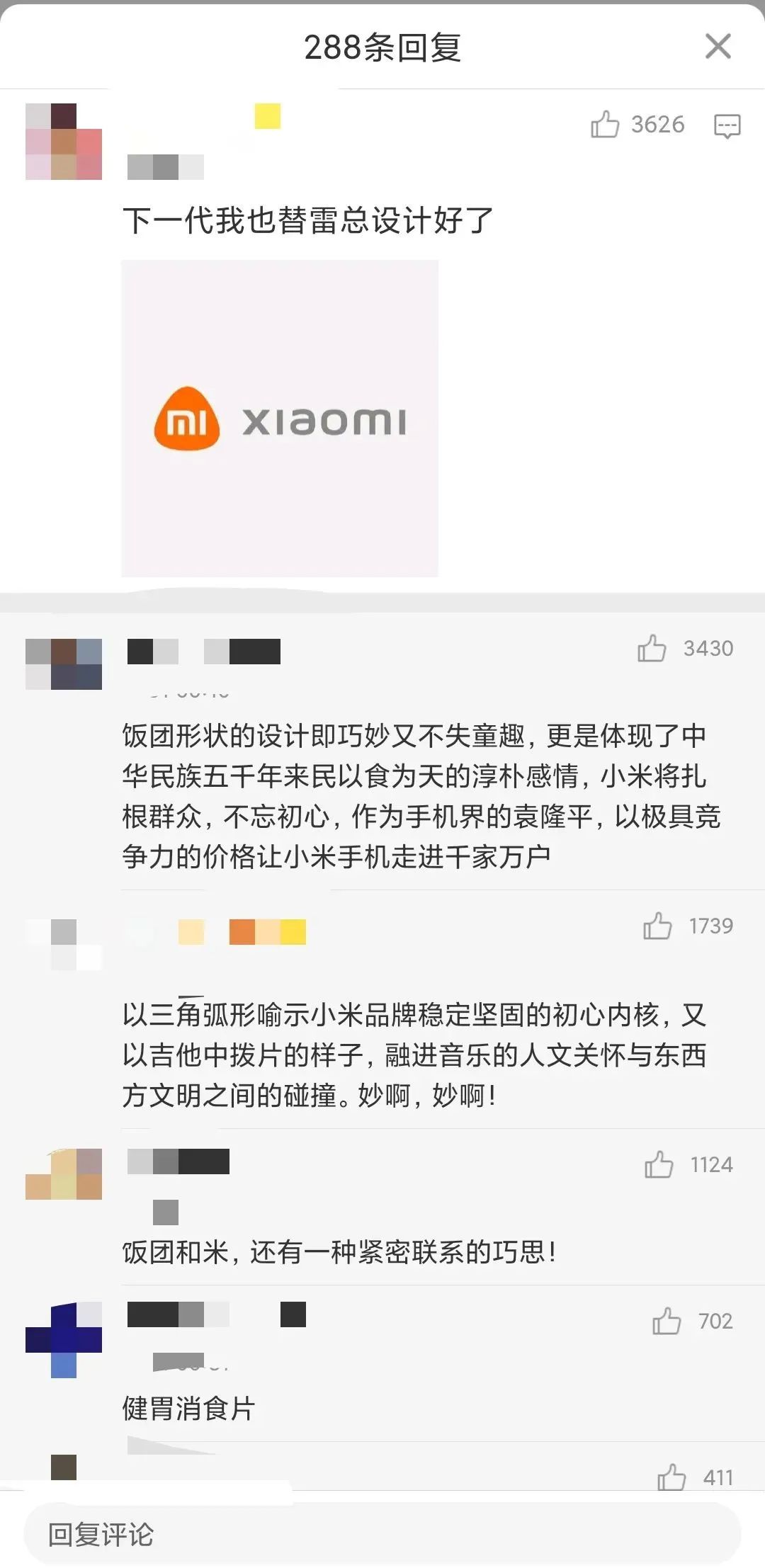Tap the 回复评论 input field
The height and width of the screenshot is (1568, 765).
click(382, 1534)
